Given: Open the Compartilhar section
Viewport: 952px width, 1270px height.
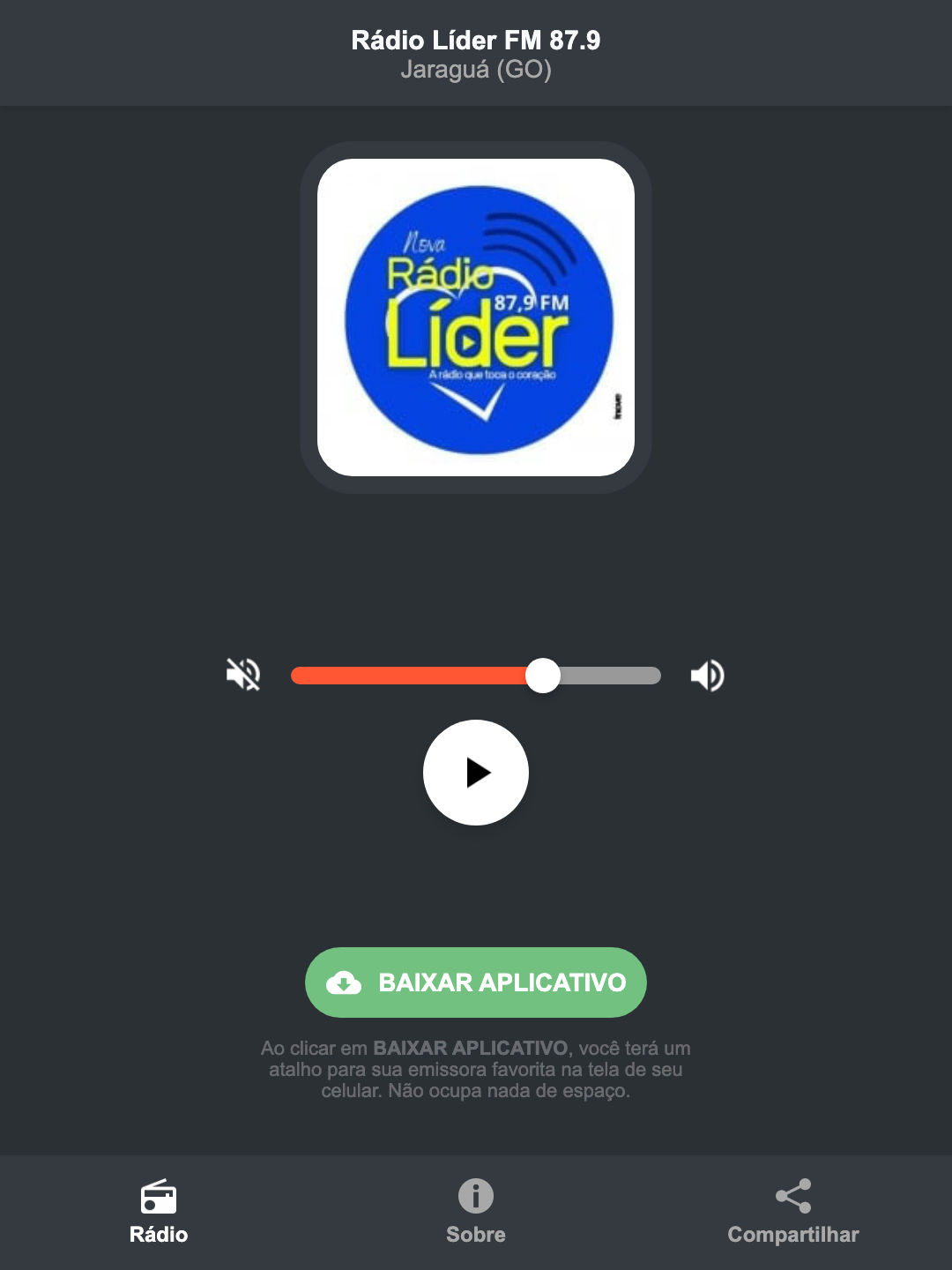Looking at the screenshot, I should (x=793, y=1235).
